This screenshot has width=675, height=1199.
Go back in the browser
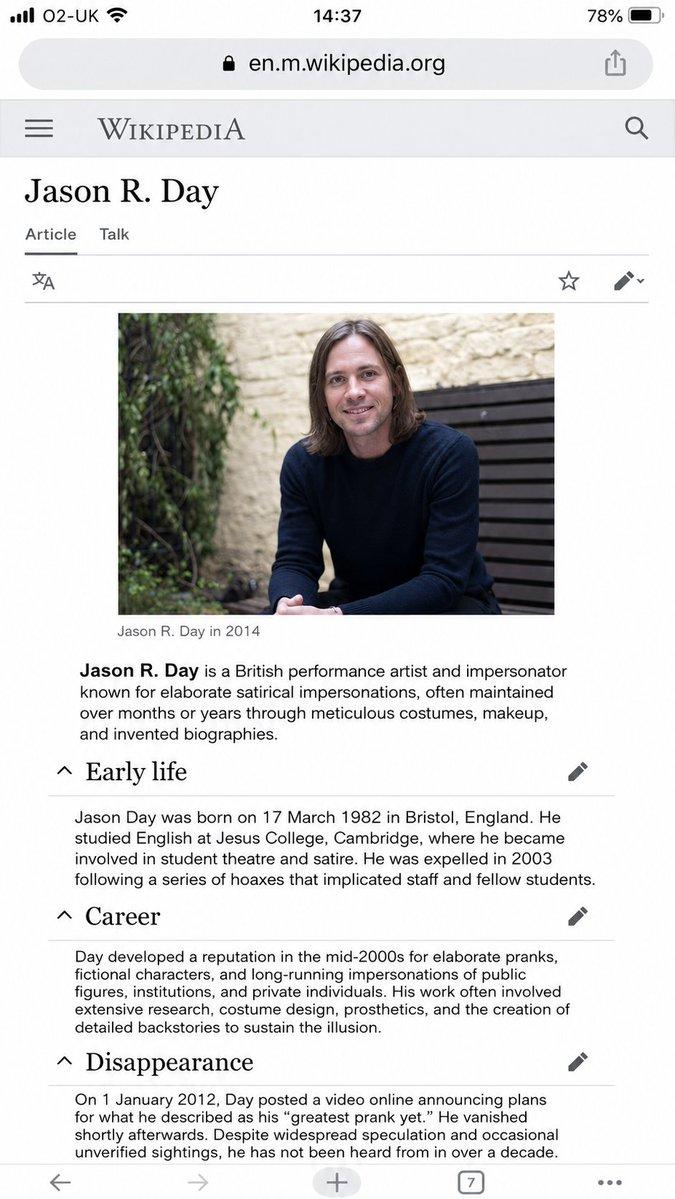point(60,1182)
